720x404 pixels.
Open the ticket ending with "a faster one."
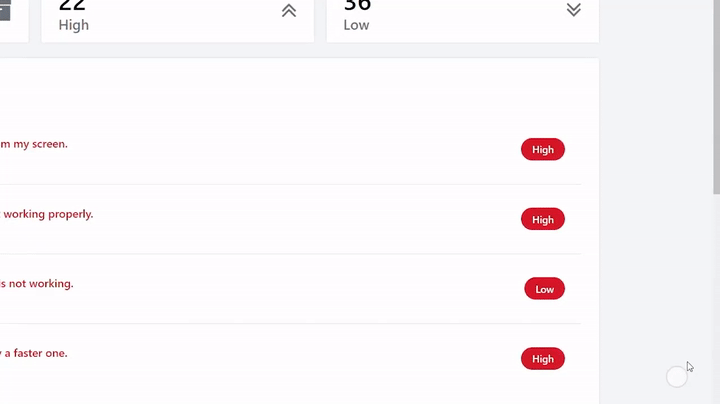34,353
